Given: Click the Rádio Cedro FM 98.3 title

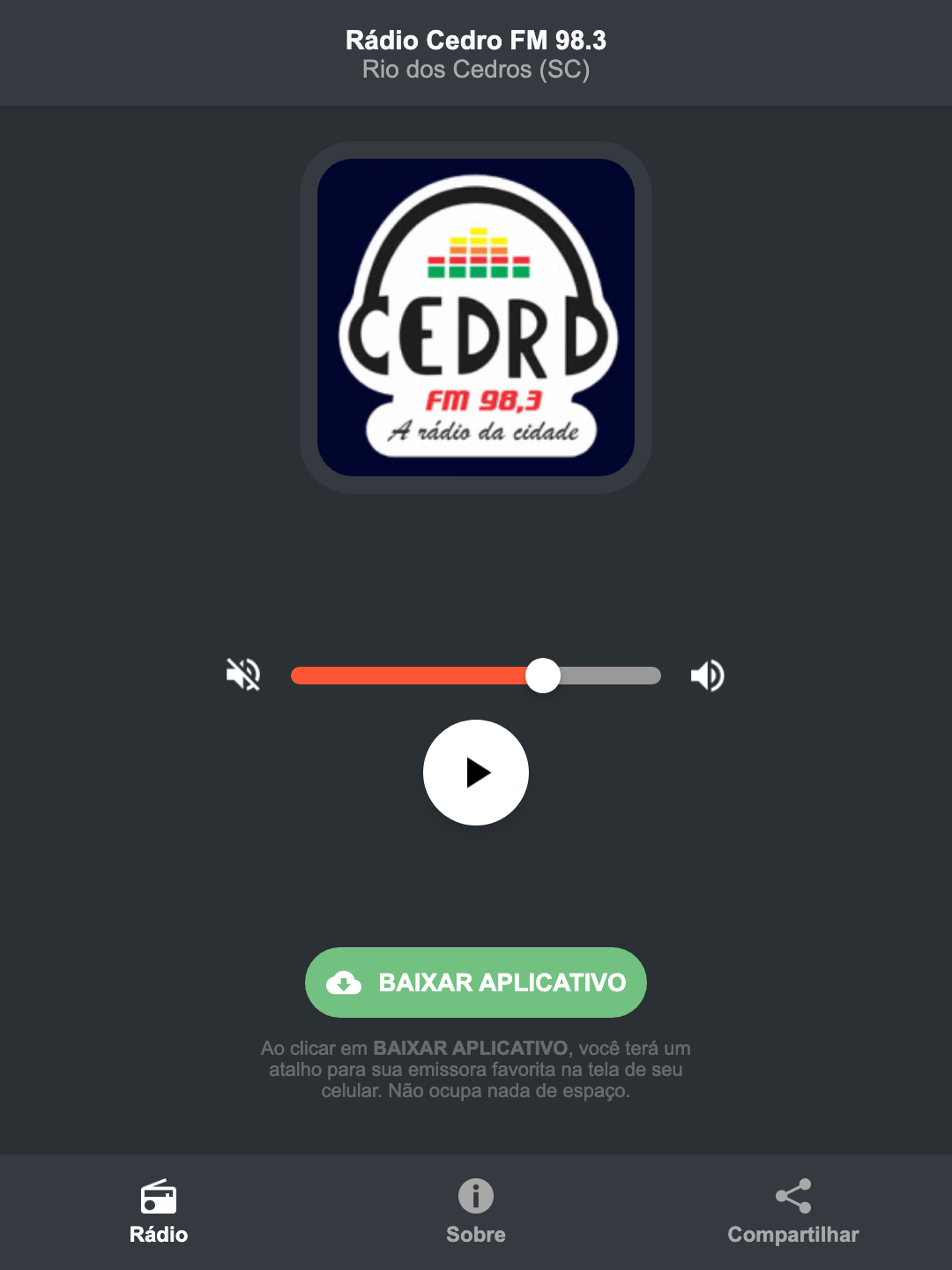Looking at the screenshot, I should coord(476,41).
